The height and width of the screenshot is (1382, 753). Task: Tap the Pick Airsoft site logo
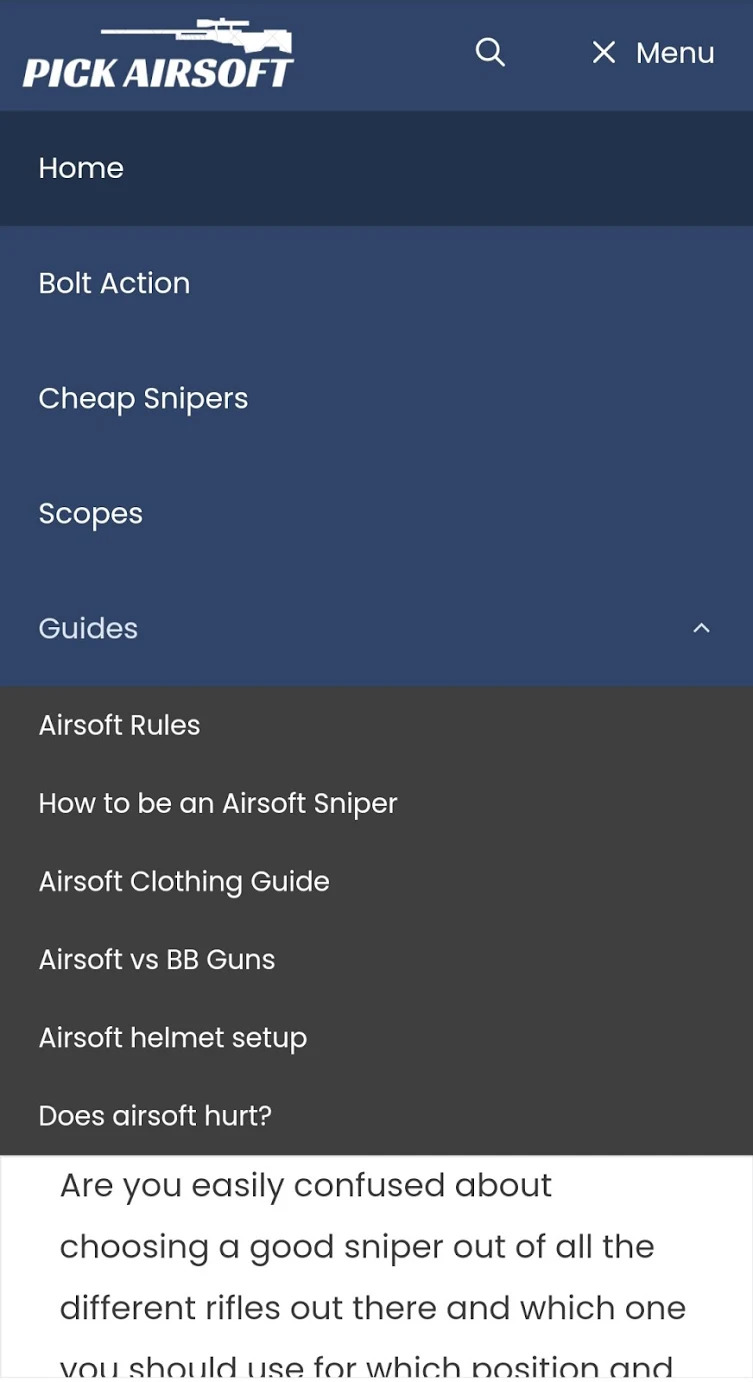coord(158,54)
